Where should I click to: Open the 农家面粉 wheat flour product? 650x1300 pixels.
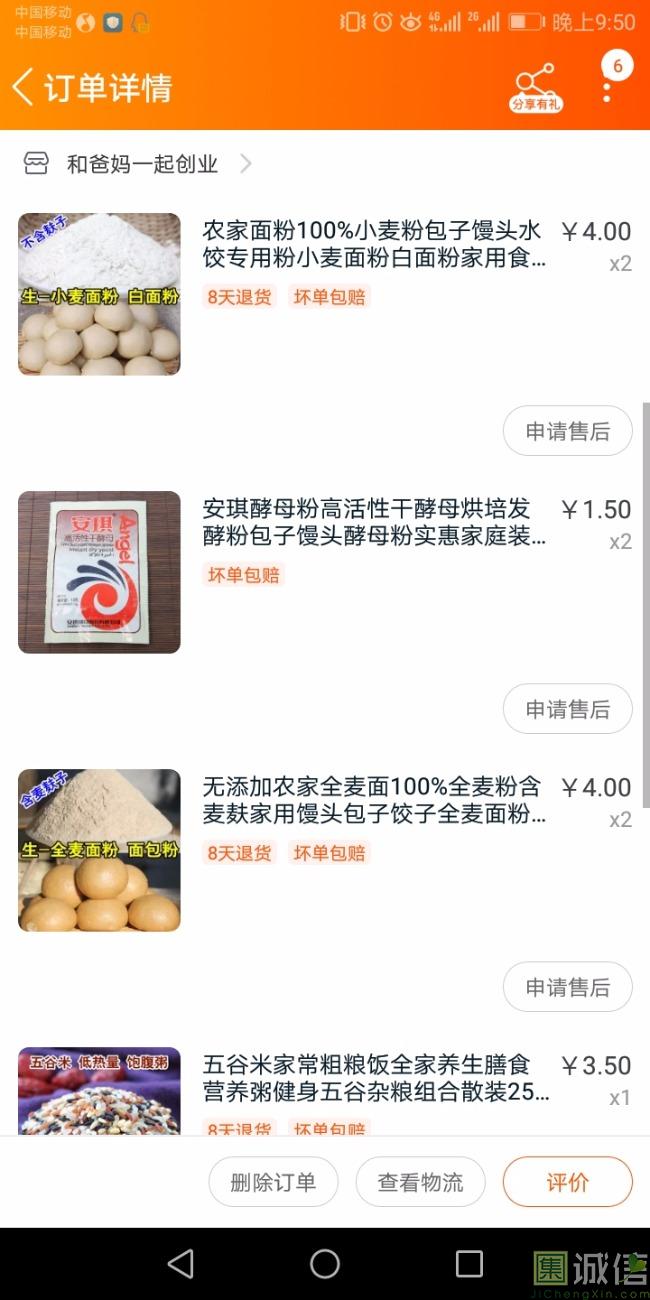374,245
